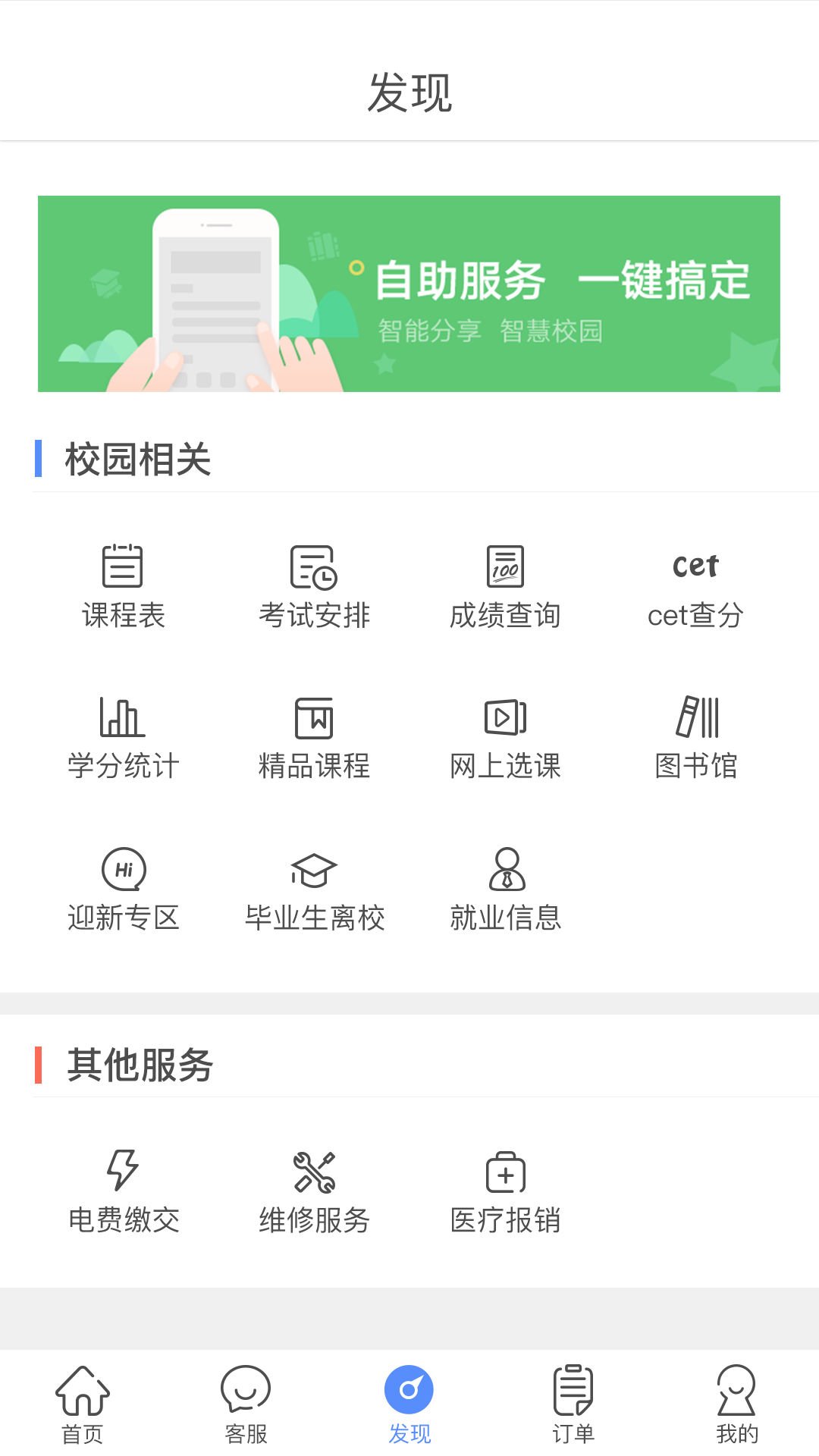The height and width of the screenshot is (1456, 819).
Task: Open 成绩查询 grade inquiry
Action: pyautogui.click(x=504, y=584)
